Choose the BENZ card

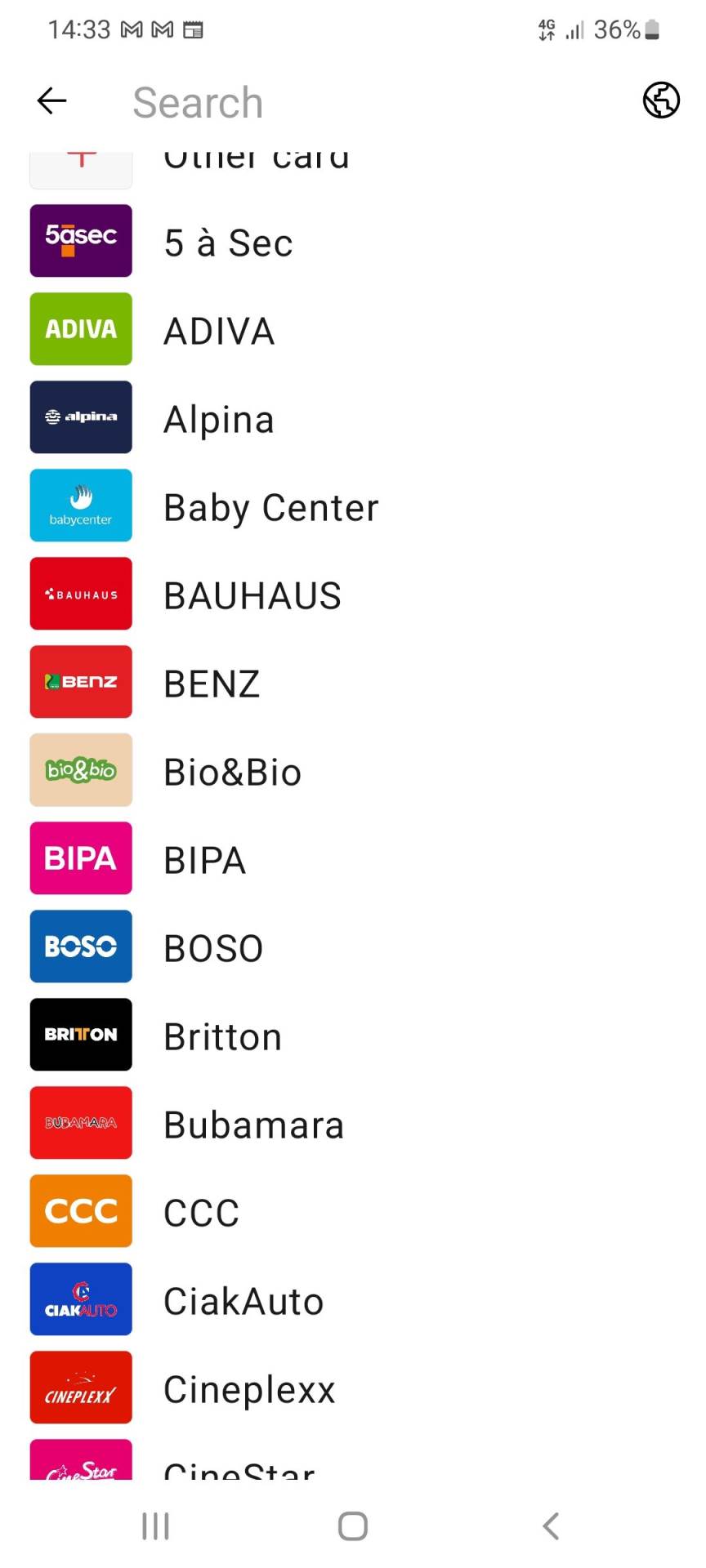(x=212, y=684)
